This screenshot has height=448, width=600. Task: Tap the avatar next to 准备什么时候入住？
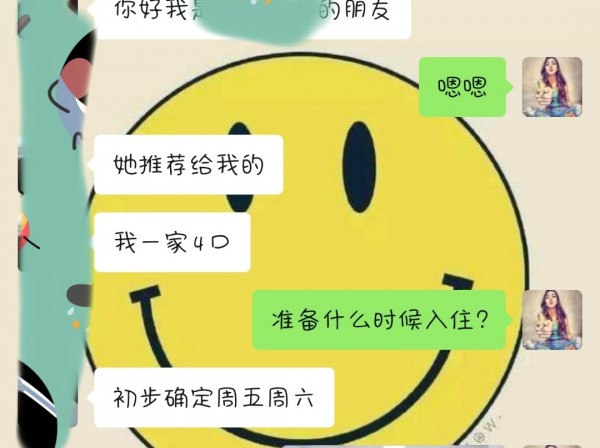pyautogui.click(x=552, y=320)
